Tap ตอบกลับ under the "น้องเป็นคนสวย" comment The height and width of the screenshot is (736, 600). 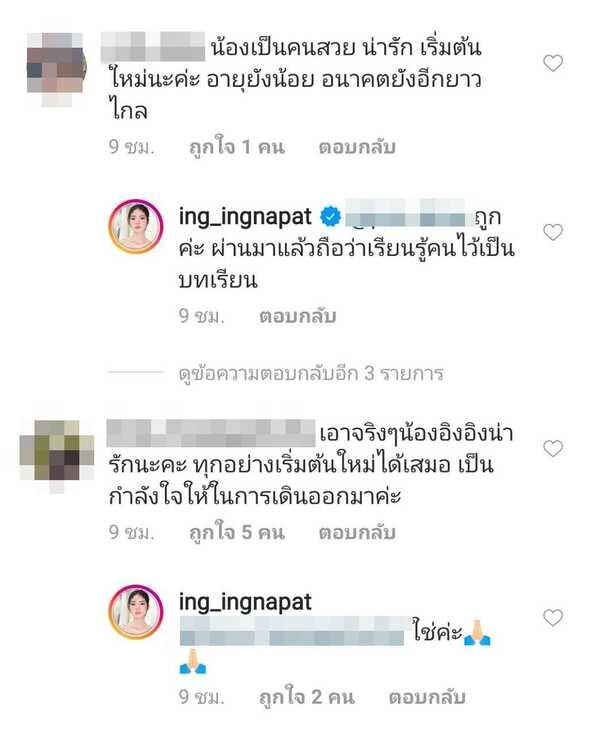[x=357, y=147]
